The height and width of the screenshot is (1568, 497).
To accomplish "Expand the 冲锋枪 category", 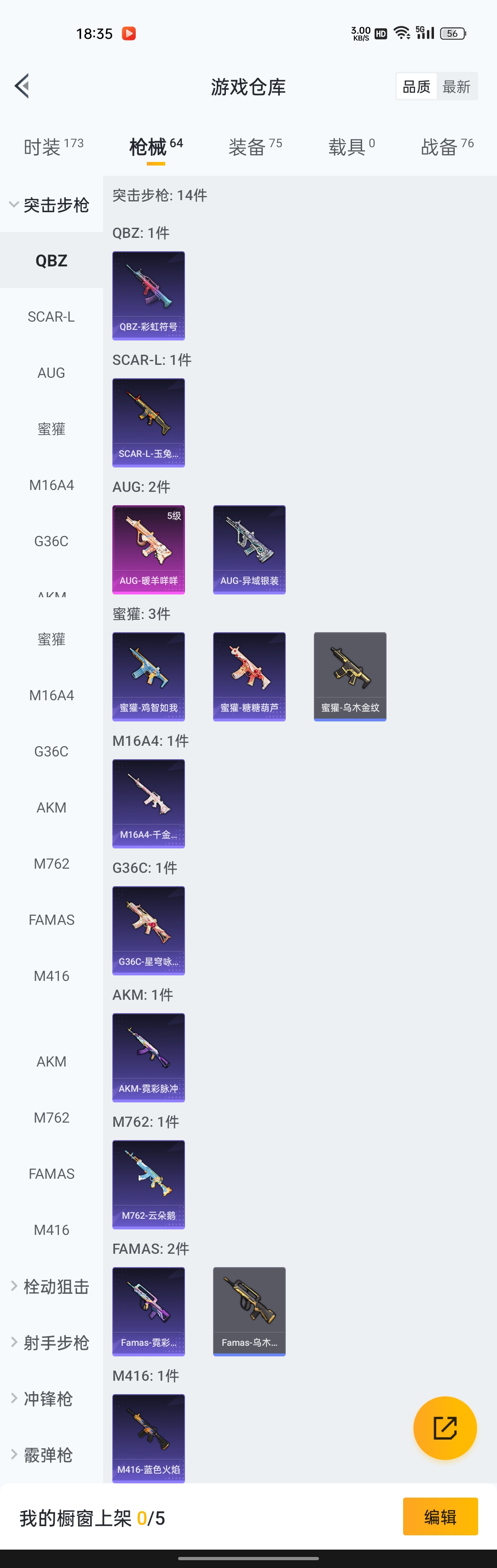I will point(43,1398).
